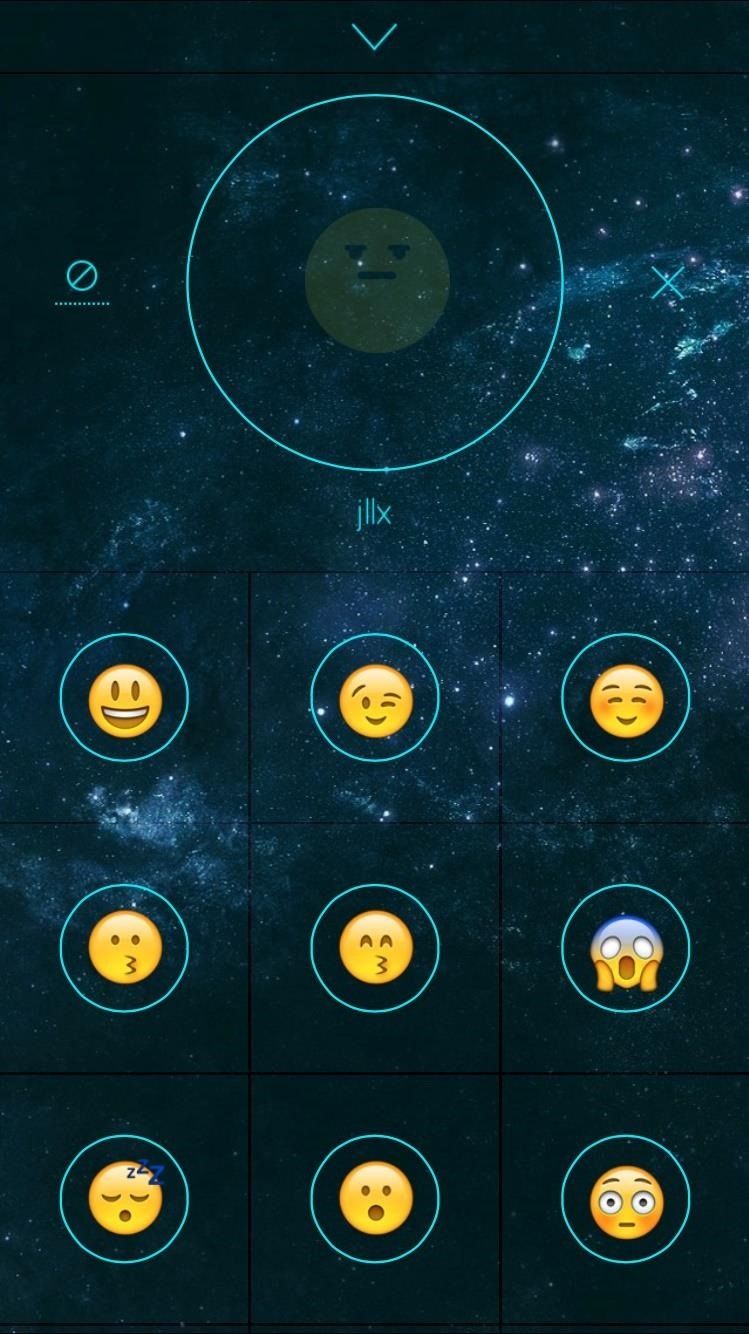Choose the blushing smile emoji

point(624,699)
